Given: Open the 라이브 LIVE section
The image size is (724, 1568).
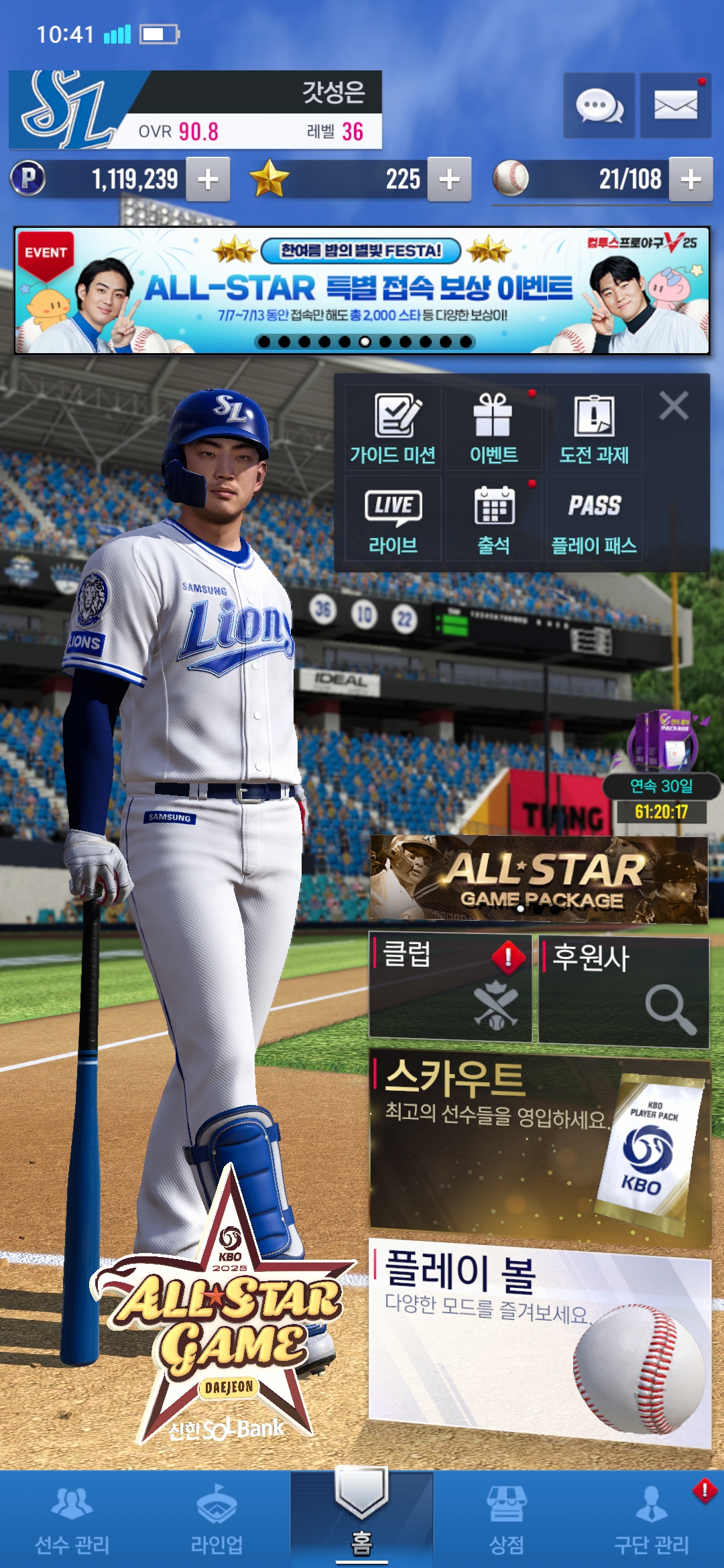Looking at the screenshot, I should [393, 519].
